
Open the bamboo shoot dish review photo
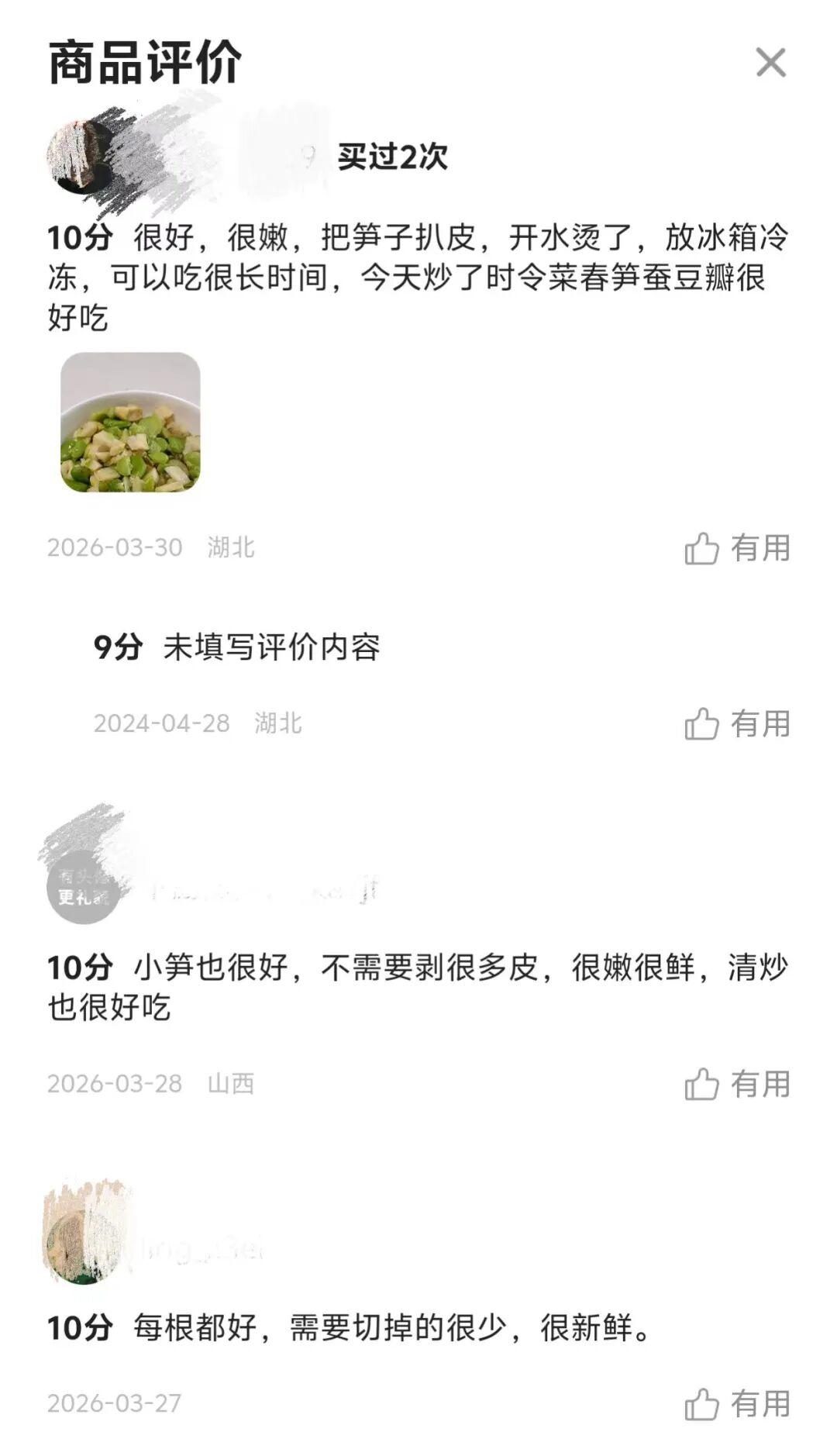(x=130, y=423)
